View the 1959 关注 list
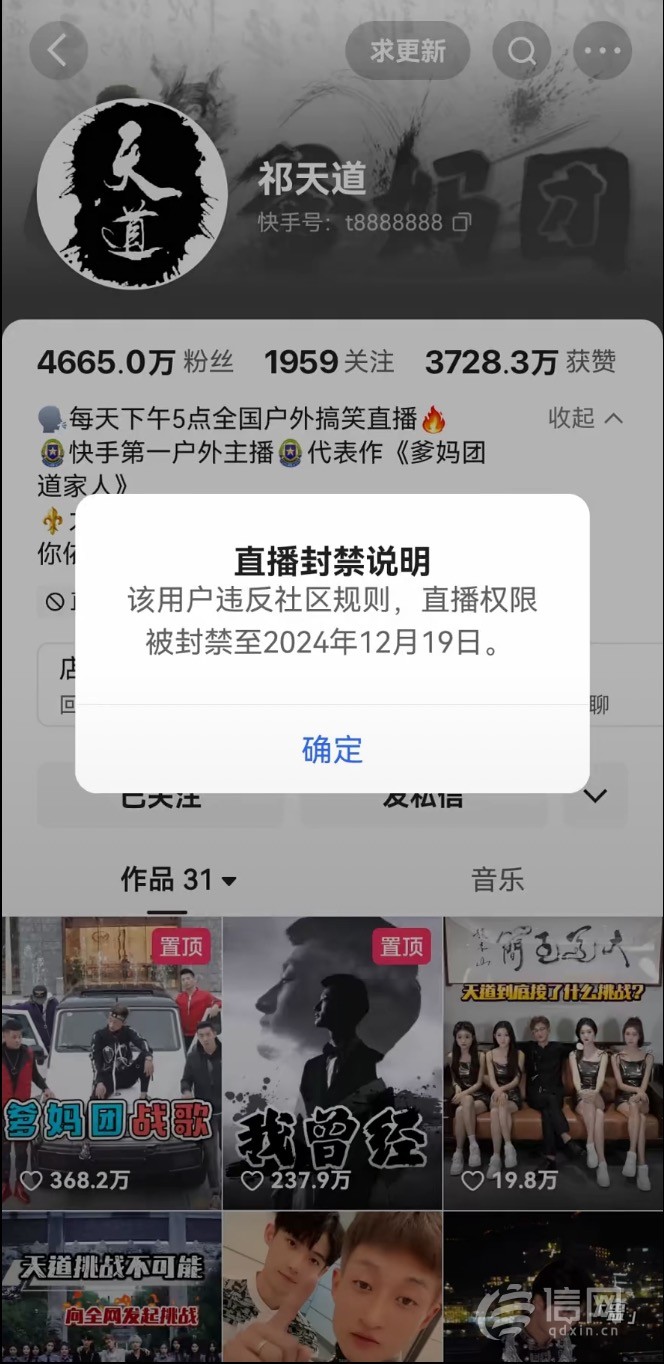 coord(329,362)
